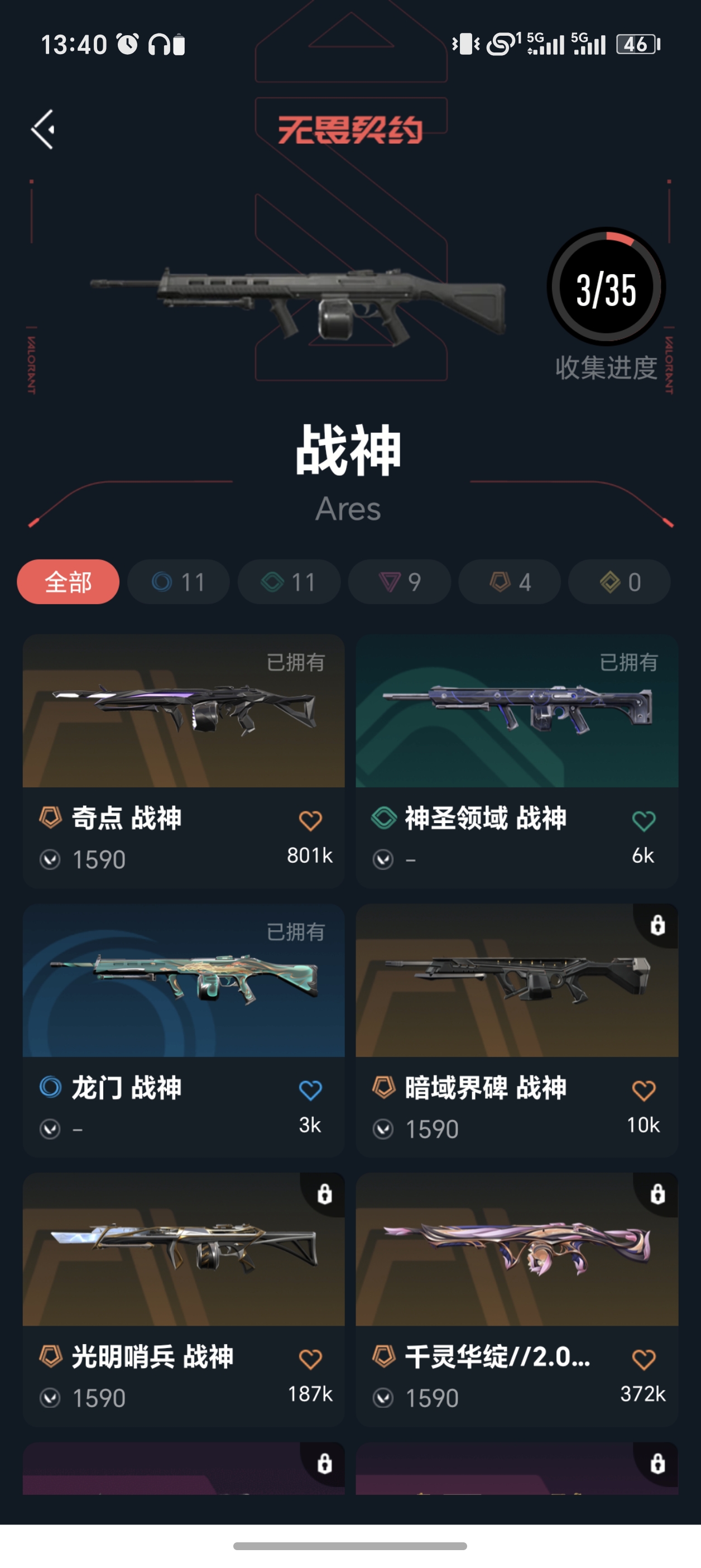Viewport: 701px width, 1568px height.
Task: Go back using the top-left arrow
Action: 42,129
